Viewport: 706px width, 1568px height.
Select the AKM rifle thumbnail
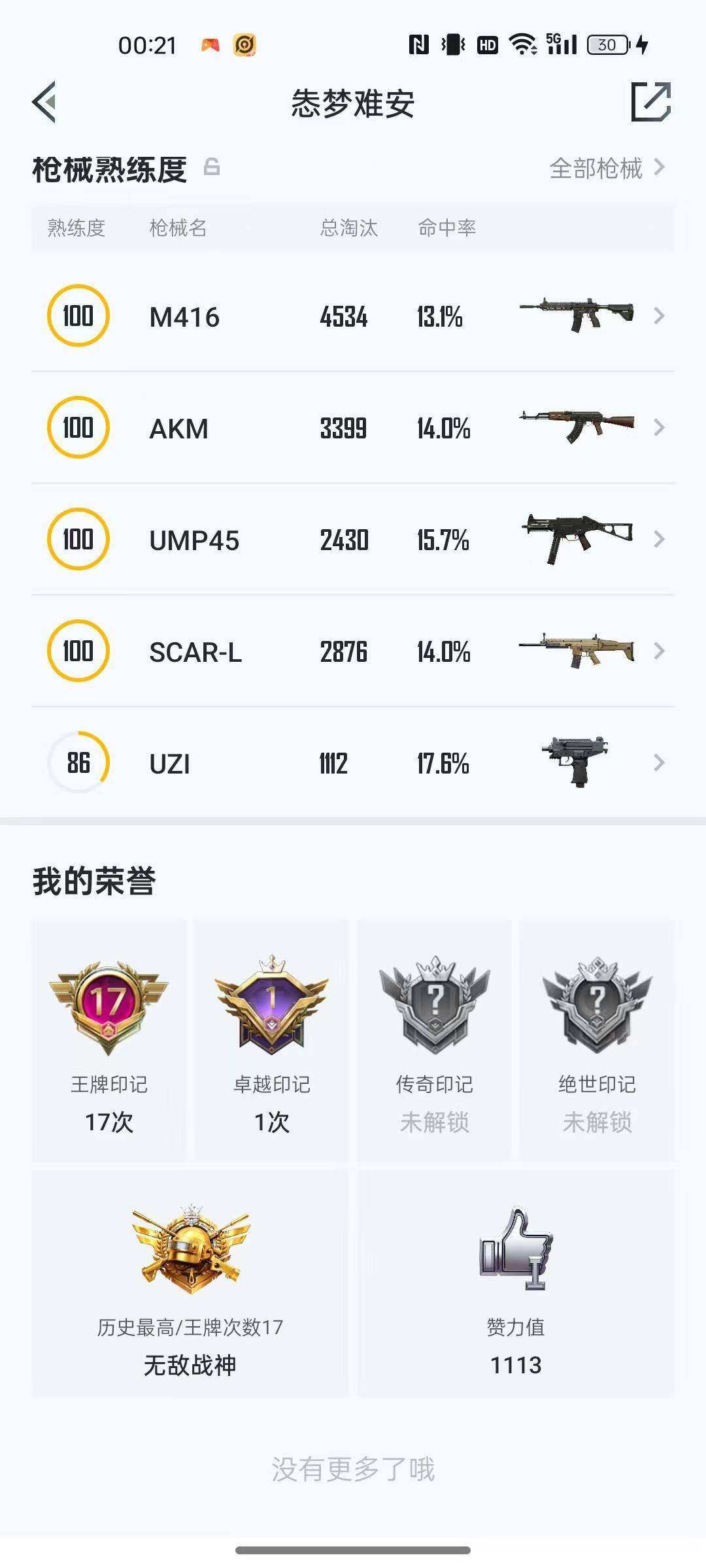click(577, 426)
